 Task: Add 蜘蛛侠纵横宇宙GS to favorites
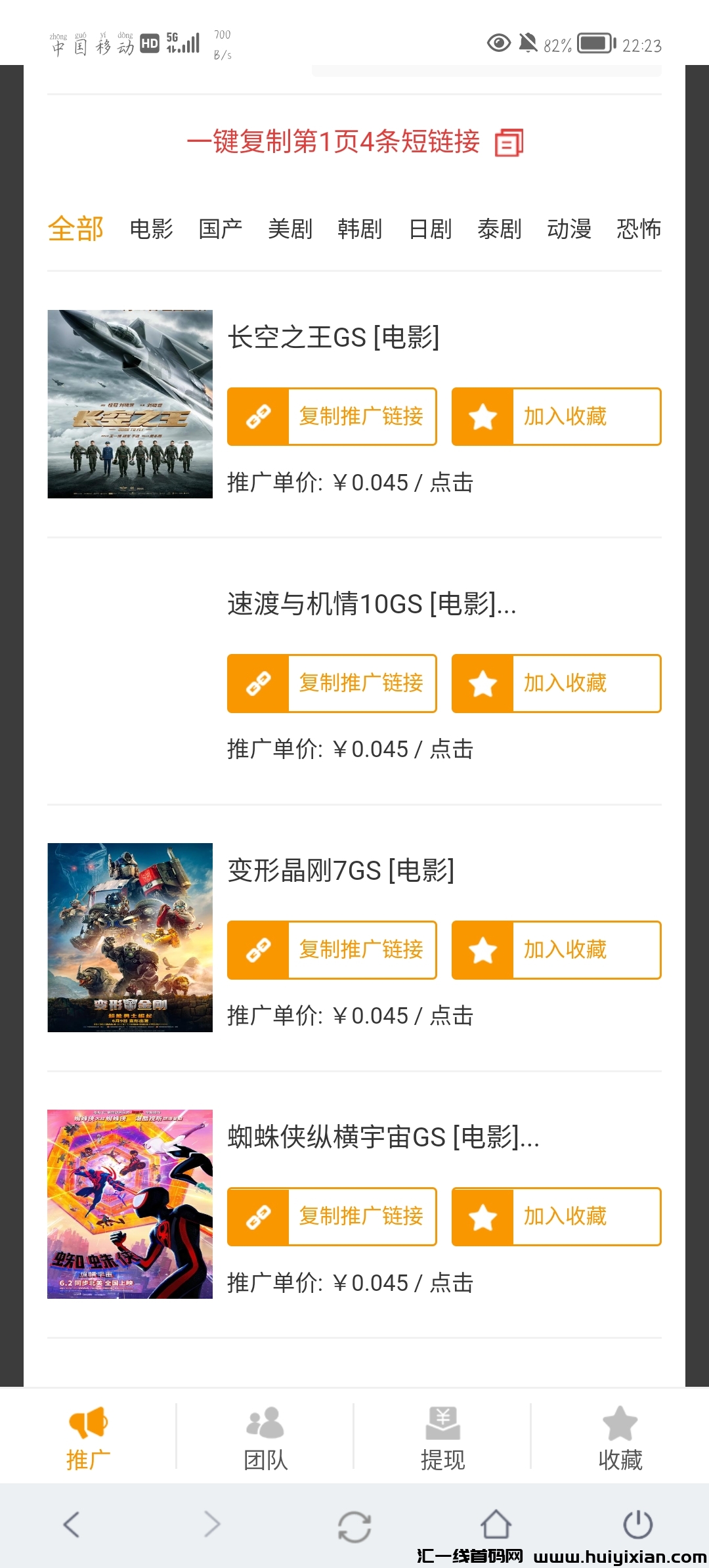(556, 1217)
